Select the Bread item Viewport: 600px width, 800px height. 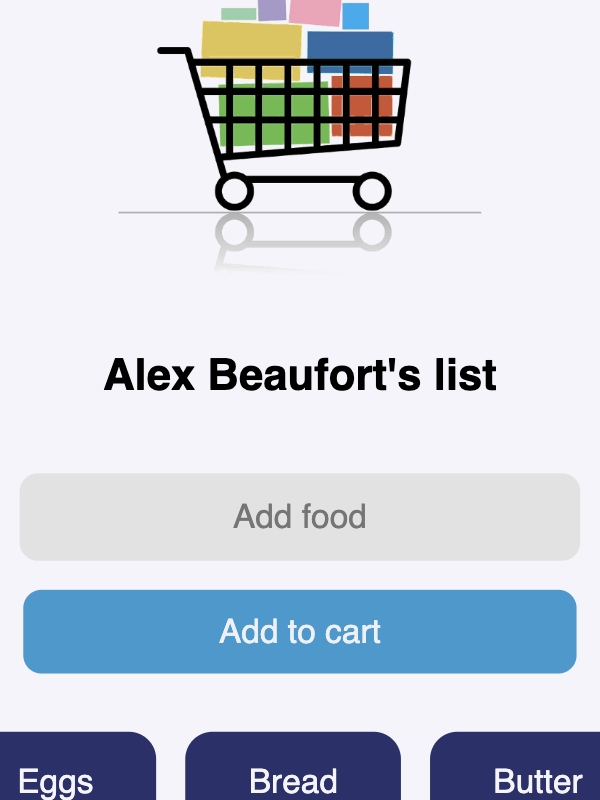tap(293, 775)
